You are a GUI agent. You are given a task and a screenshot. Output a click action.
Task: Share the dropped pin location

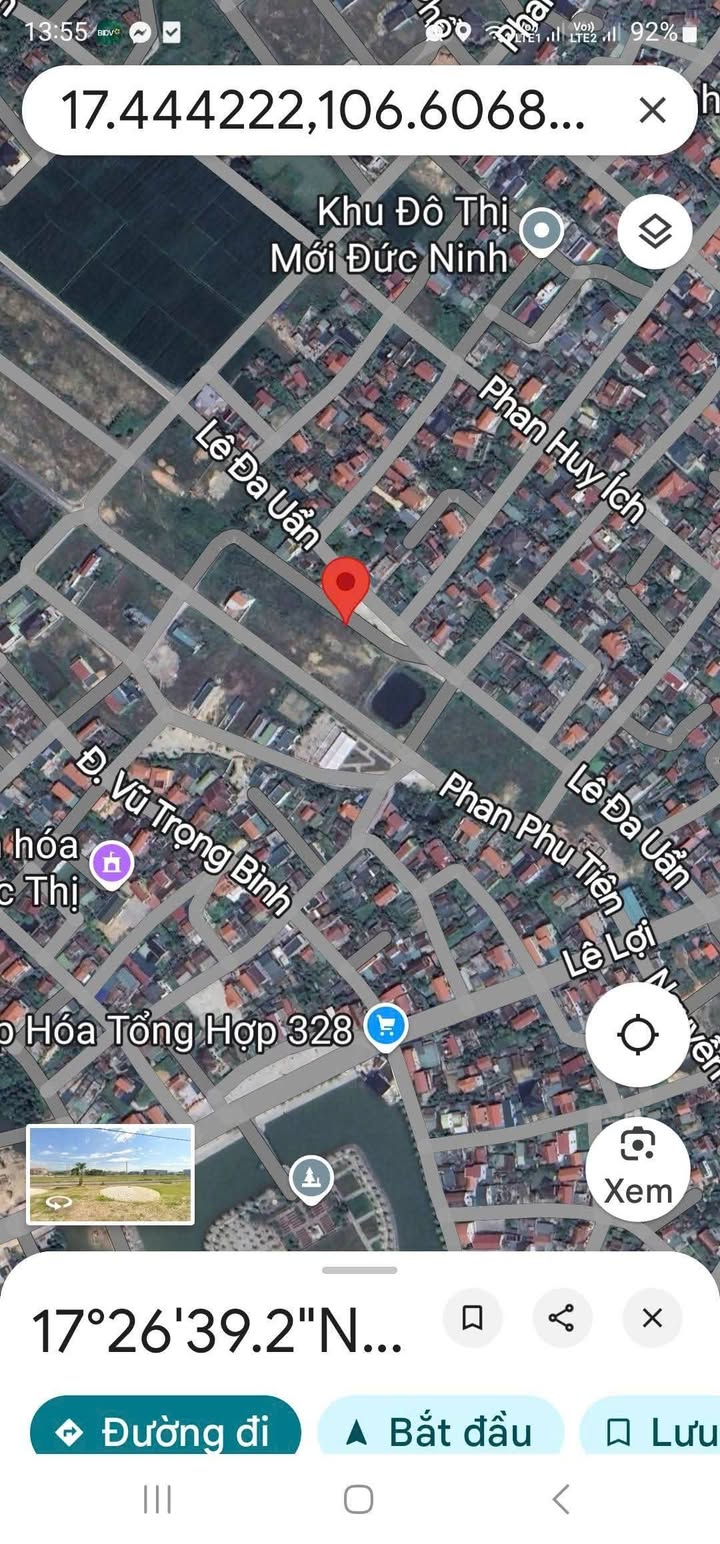point(562,1318)
